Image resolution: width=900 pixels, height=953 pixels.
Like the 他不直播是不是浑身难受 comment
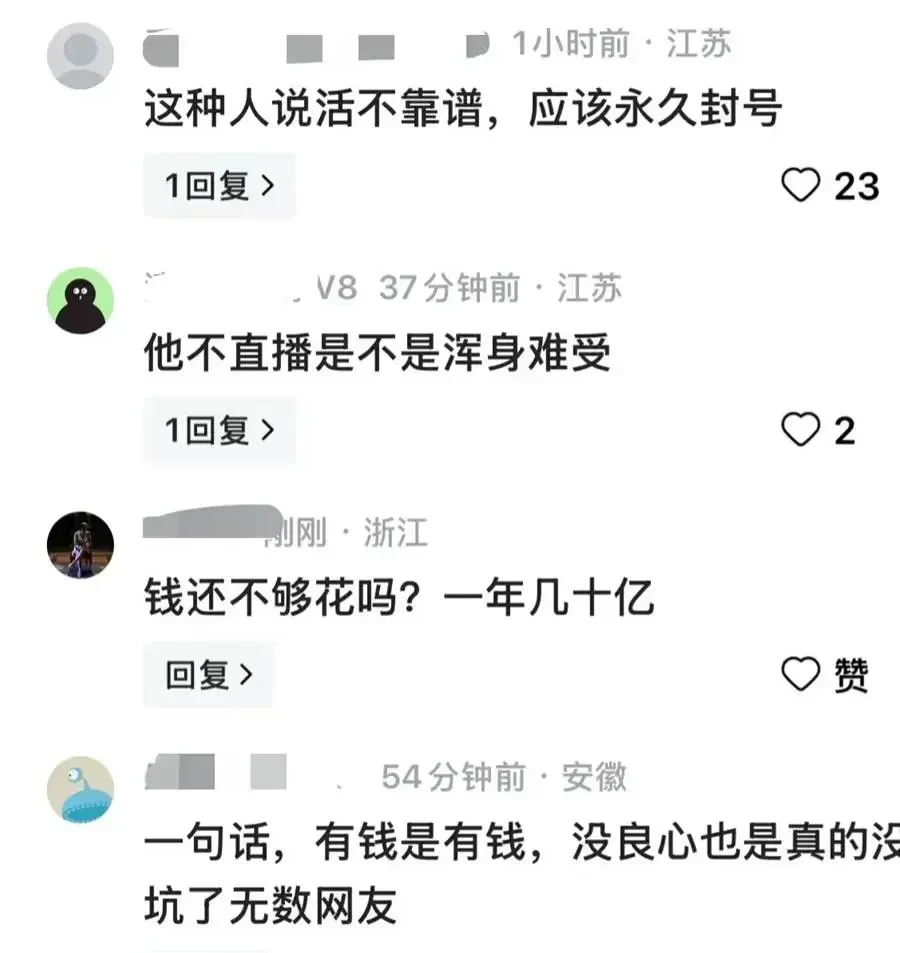click(x=800, y=431)
